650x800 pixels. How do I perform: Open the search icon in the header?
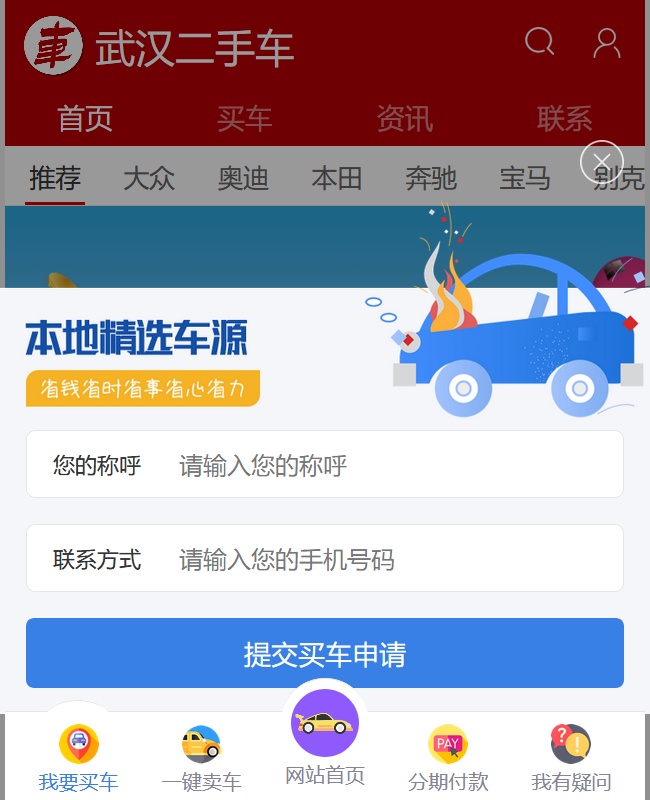coord(539,42)
